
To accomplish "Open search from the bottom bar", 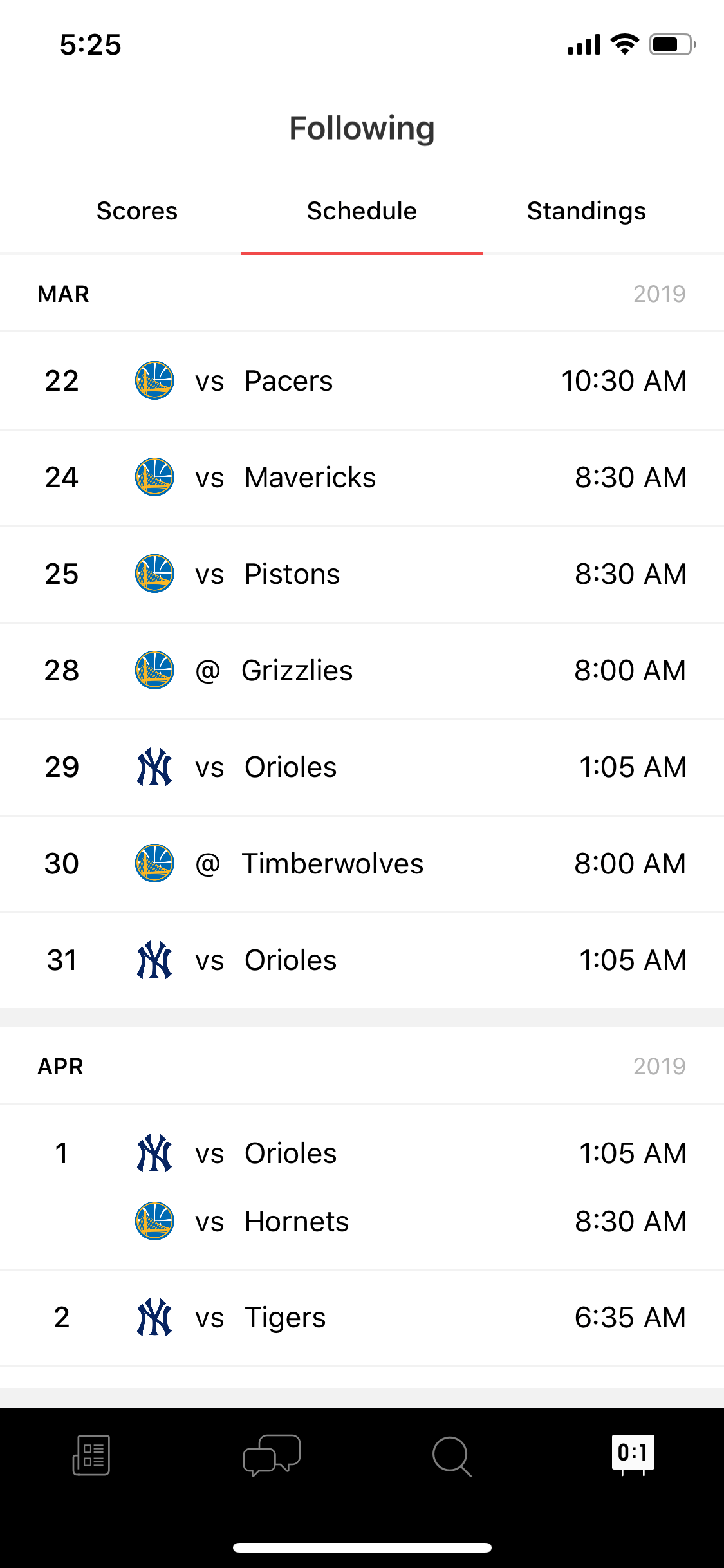I will tap(452, 1456).
